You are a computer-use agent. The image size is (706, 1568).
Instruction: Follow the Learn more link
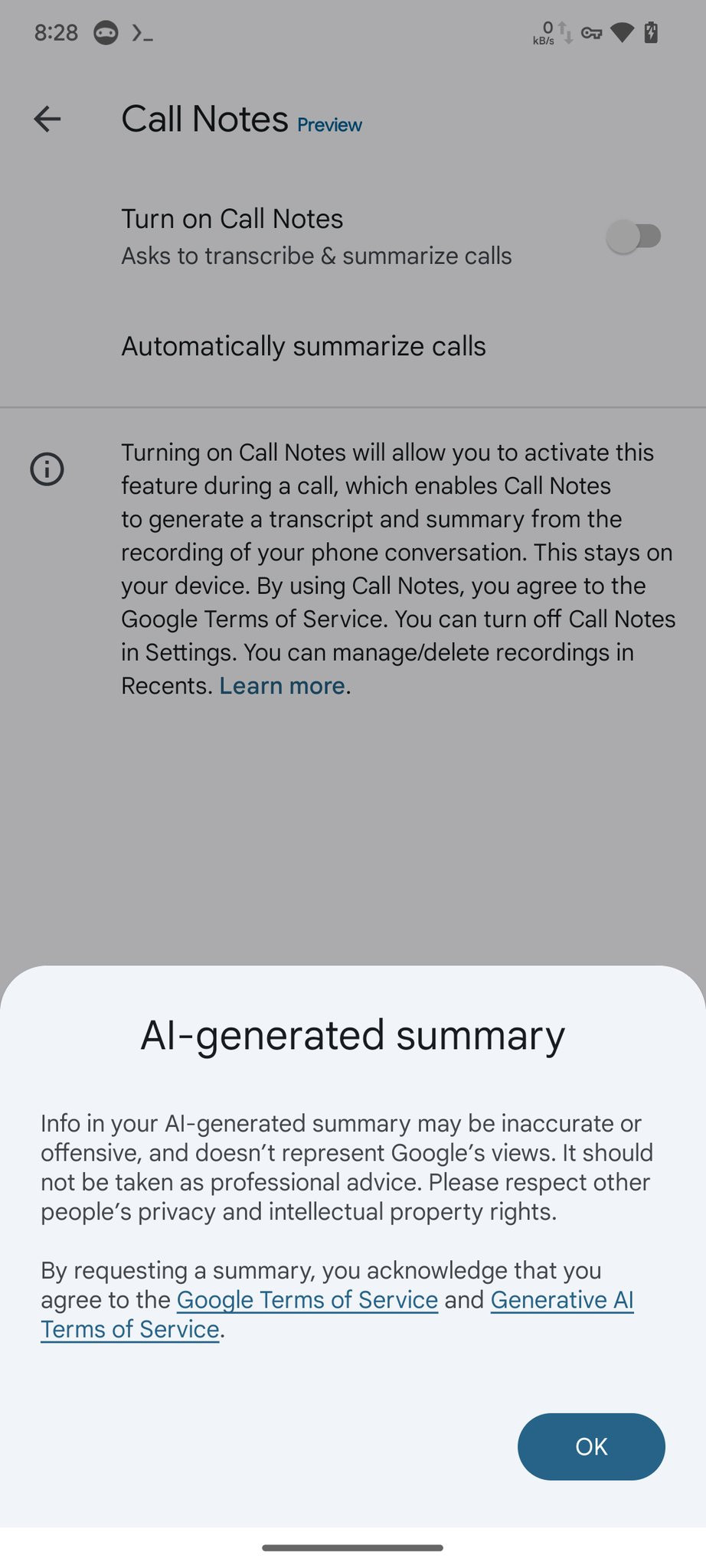click(282, 686)
